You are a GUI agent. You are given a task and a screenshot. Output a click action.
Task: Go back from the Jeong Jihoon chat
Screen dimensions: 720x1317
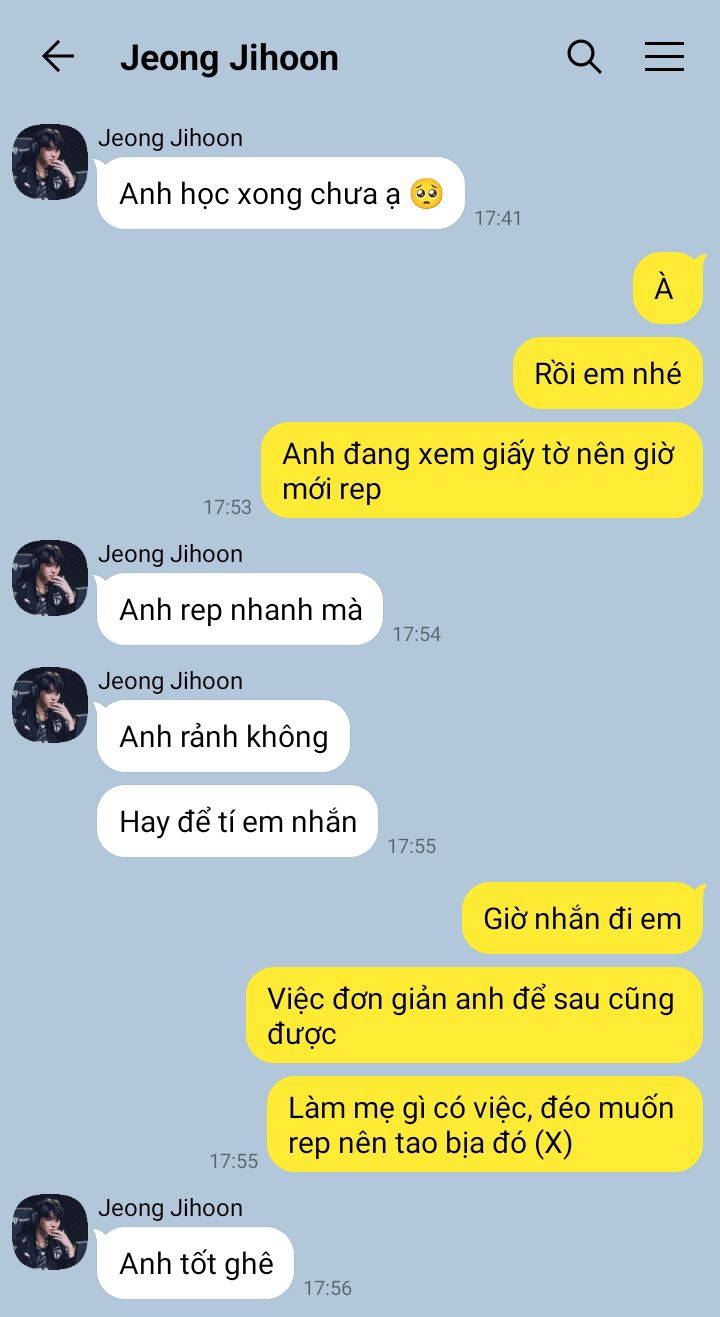(x=58, y=57)
